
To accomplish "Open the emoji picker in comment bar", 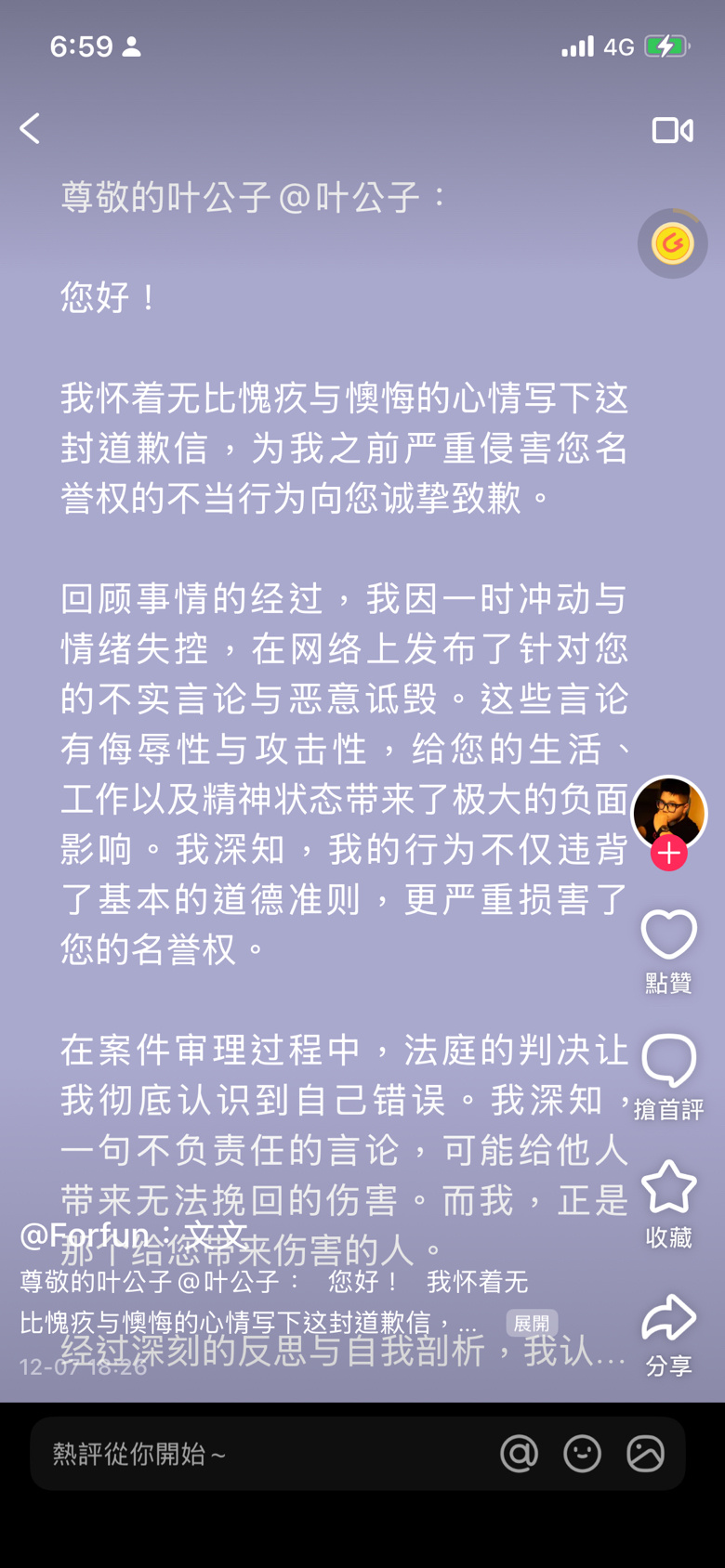I will pos(583,1454).
